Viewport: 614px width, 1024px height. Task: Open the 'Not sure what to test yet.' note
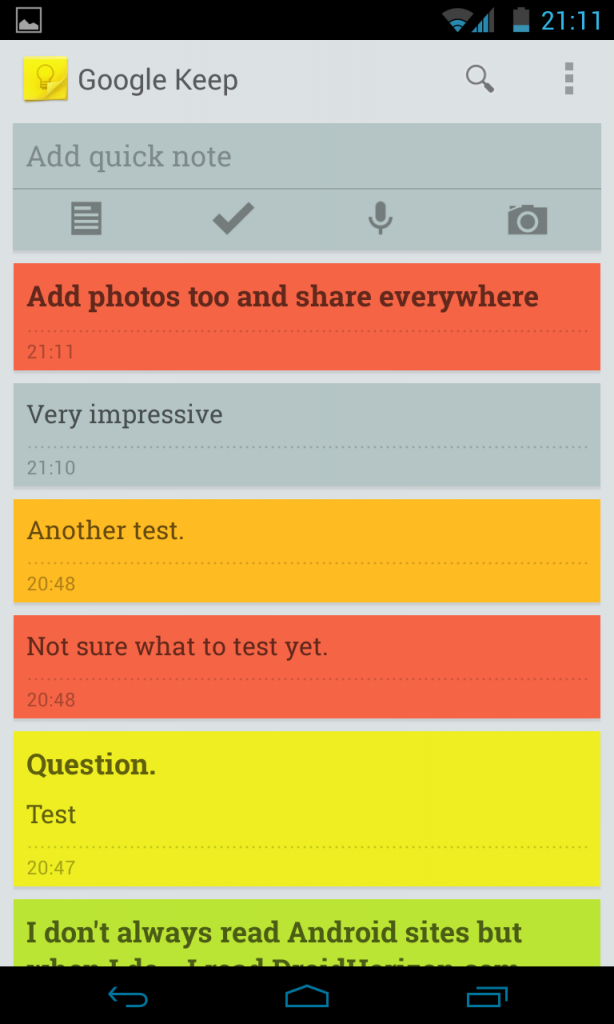pyautogui.click(x=306, y=666)
